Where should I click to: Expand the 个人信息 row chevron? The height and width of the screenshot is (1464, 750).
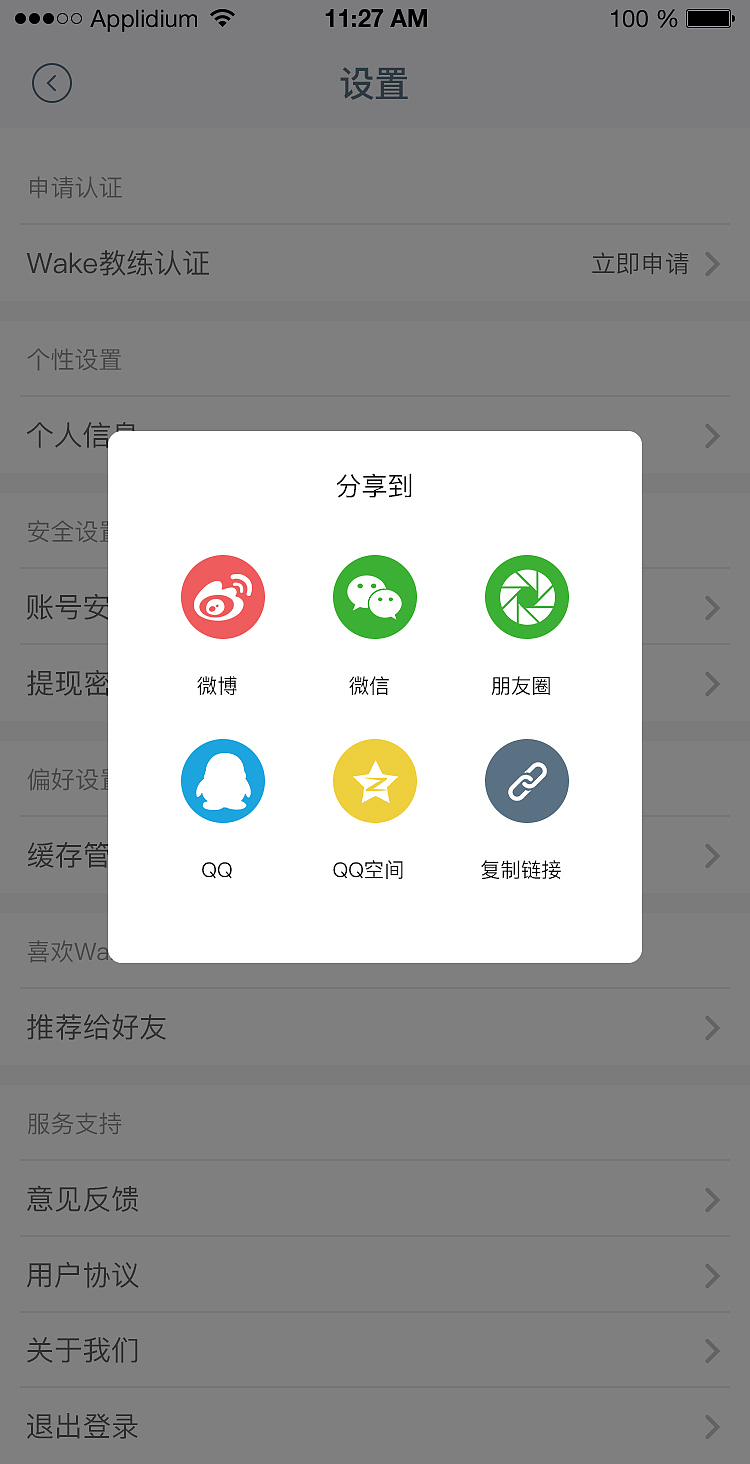(711, 436)
